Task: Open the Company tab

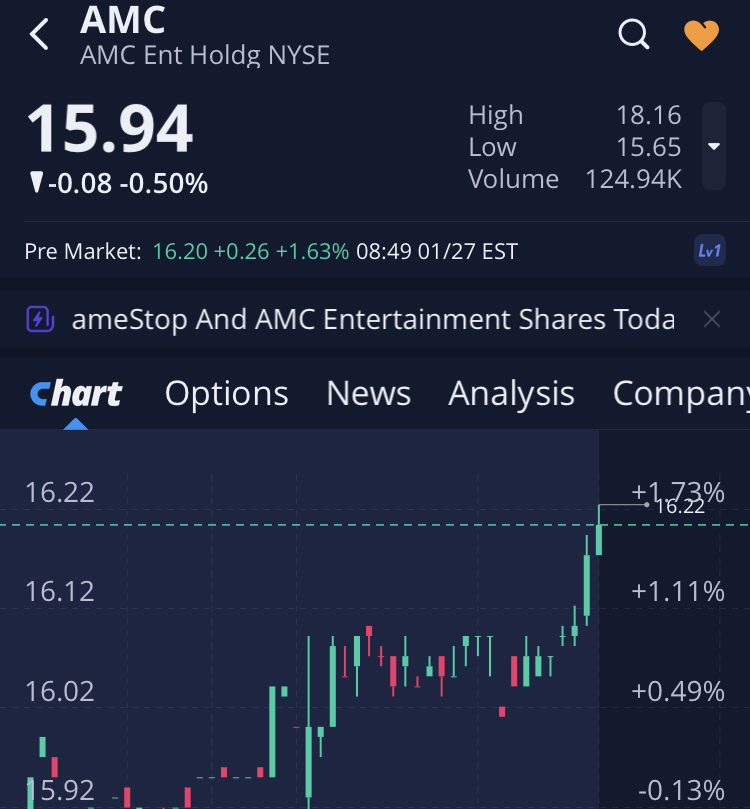Action: pos(680,394)
